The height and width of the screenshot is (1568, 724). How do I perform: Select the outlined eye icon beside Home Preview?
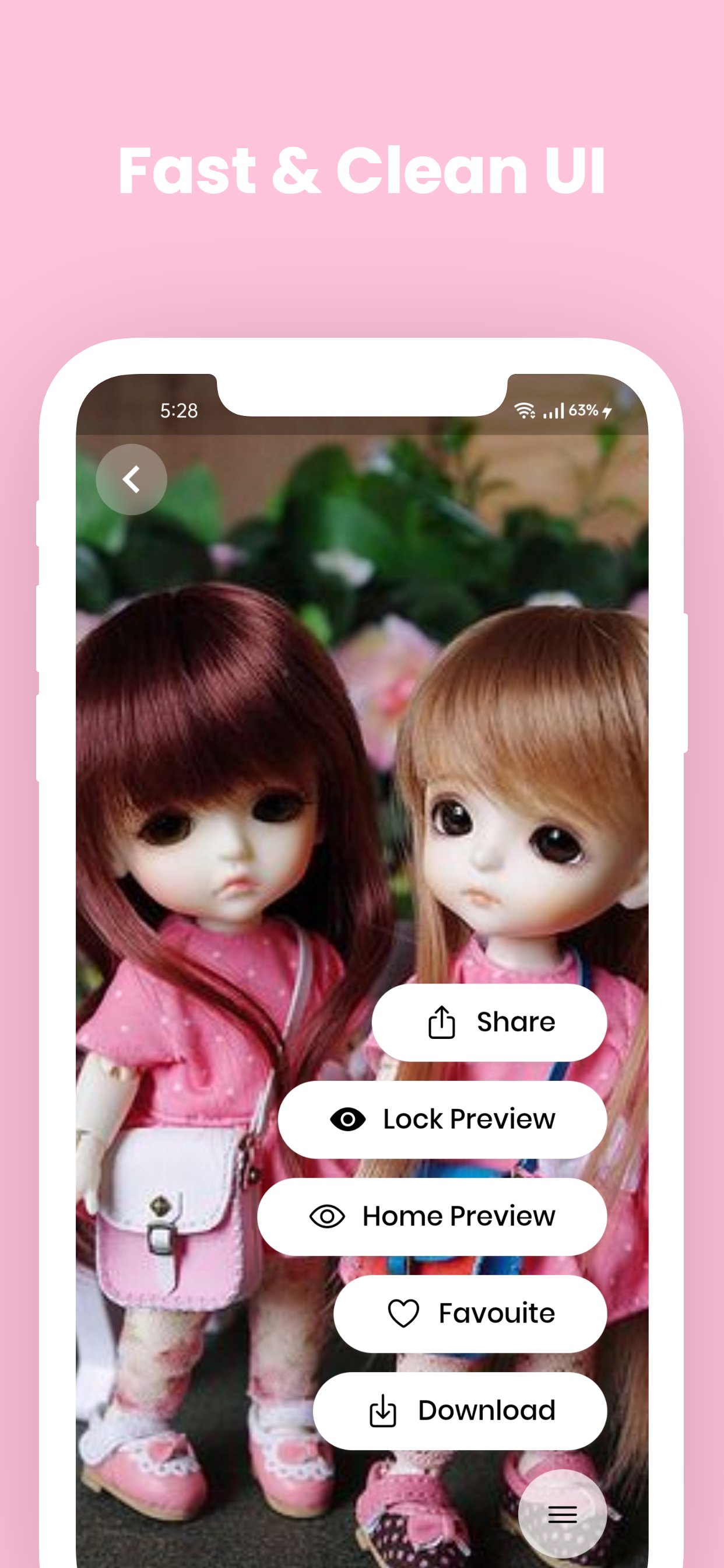(x=325, y=1216)
